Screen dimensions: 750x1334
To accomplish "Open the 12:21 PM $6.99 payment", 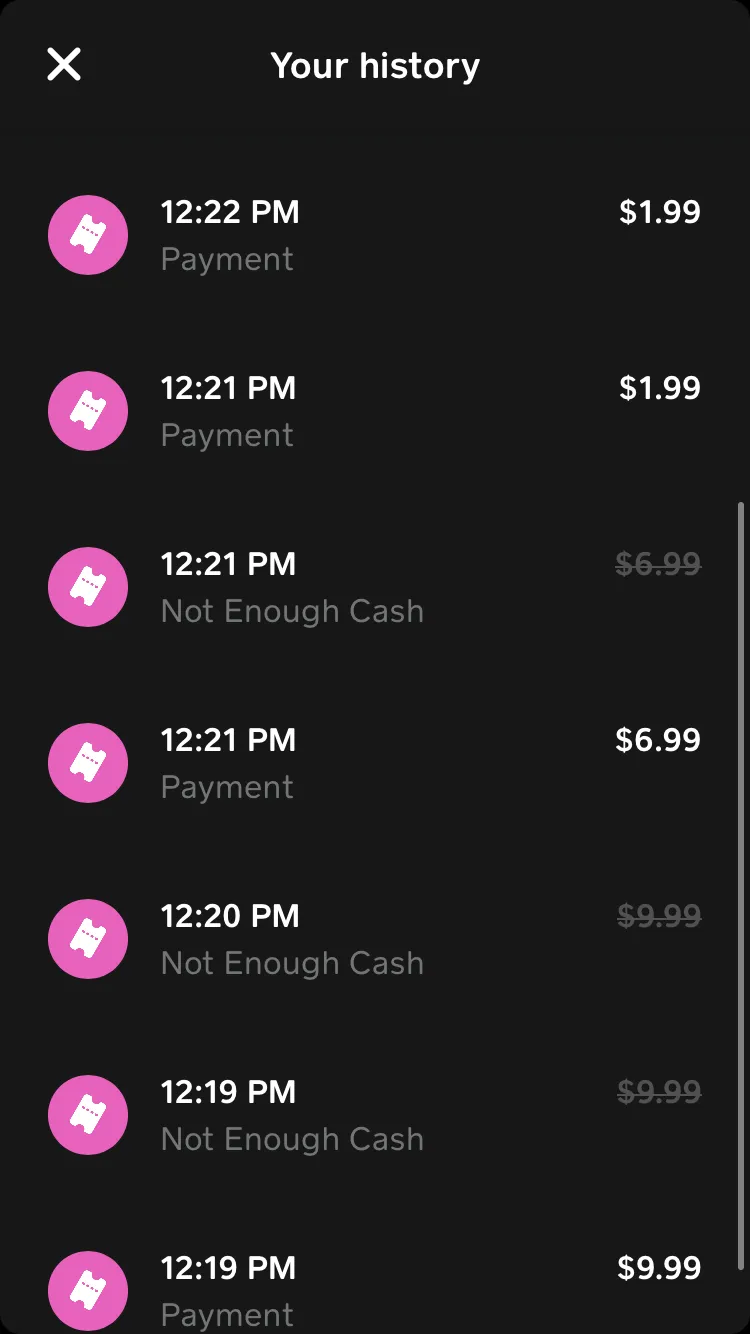I will pos(375,763).
